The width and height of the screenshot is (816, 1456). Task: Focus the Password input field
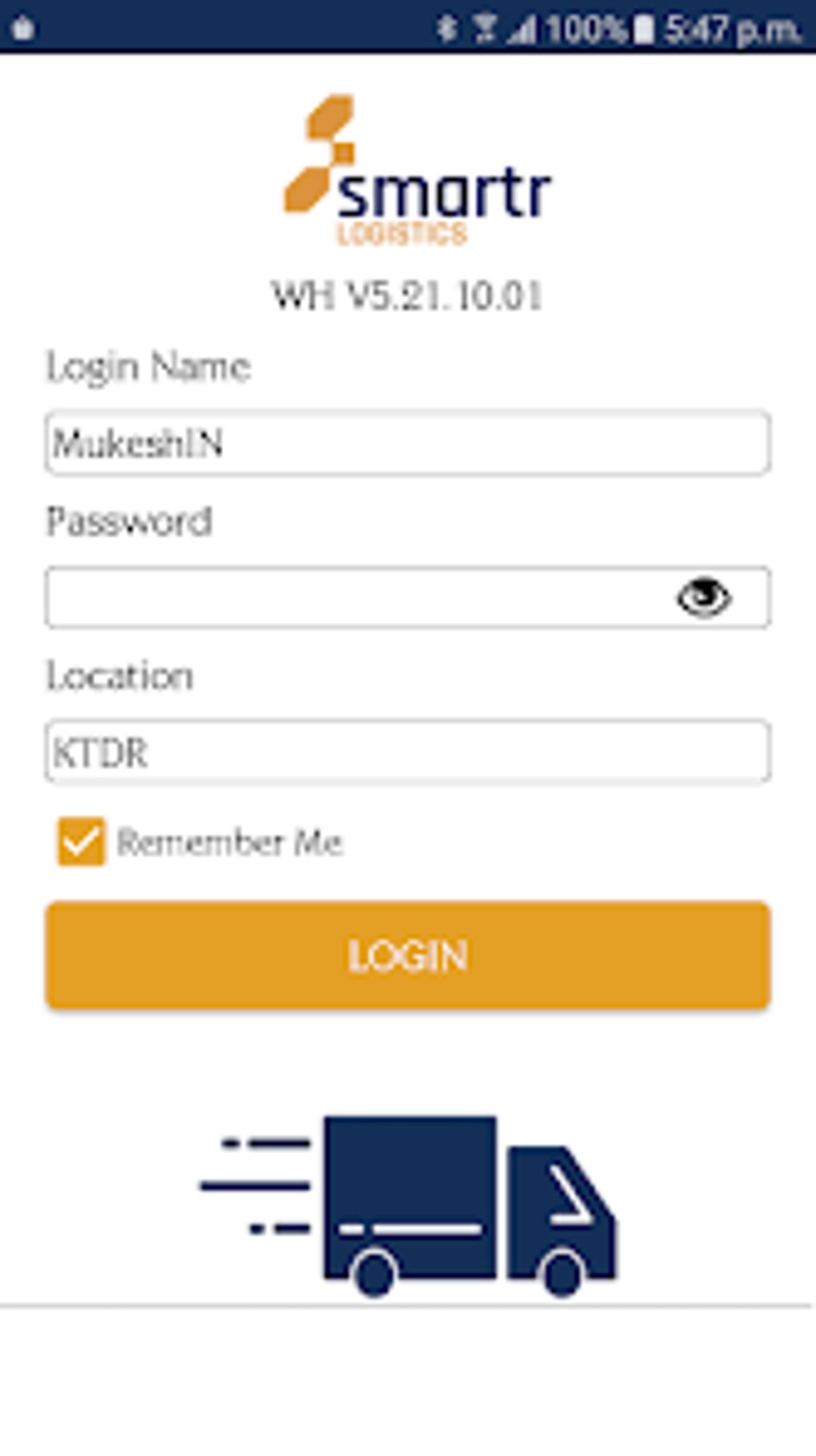pos(408,597)
